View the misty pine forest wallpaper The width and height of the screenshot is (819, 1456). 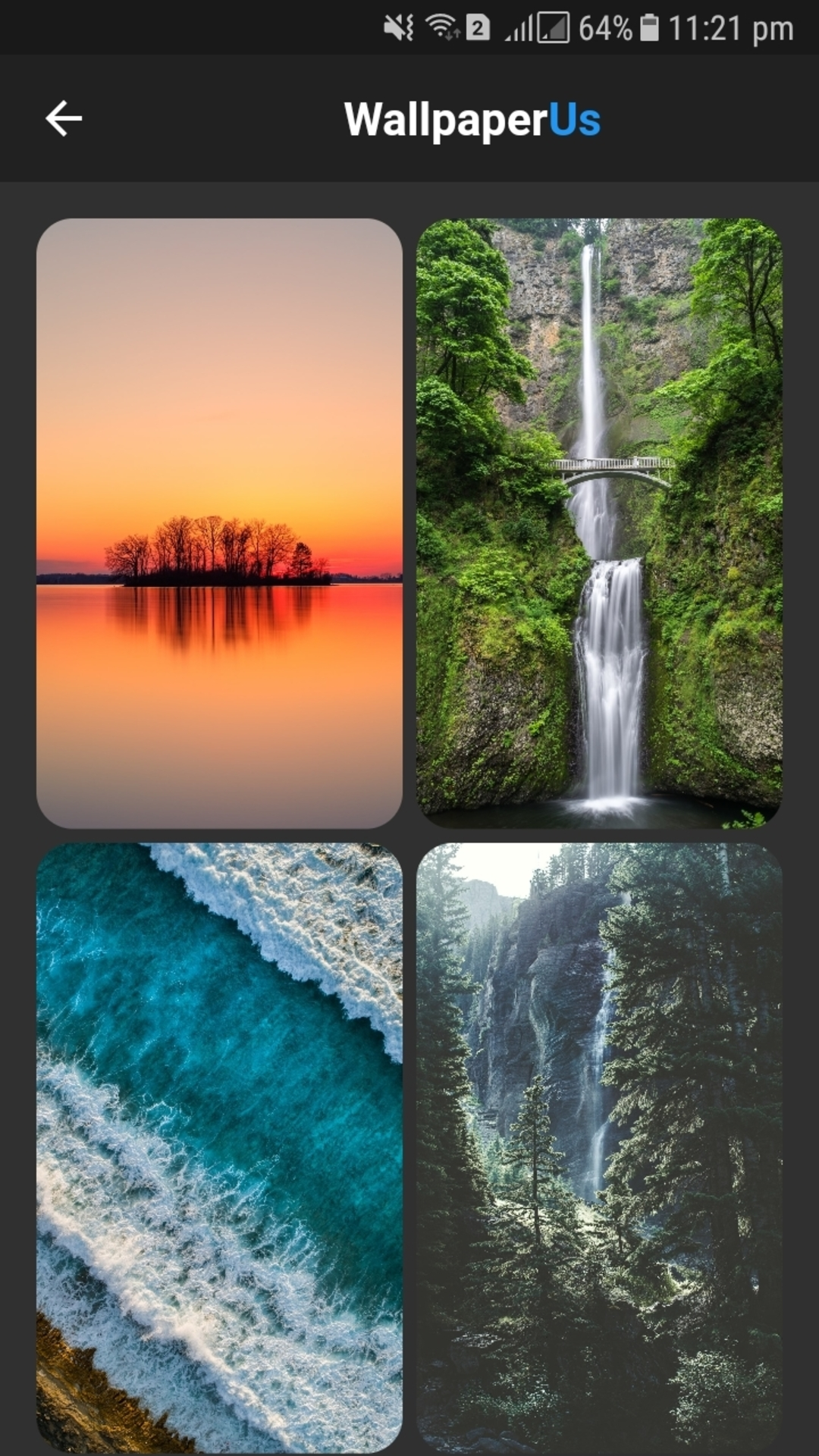(x=599, y=1148)
